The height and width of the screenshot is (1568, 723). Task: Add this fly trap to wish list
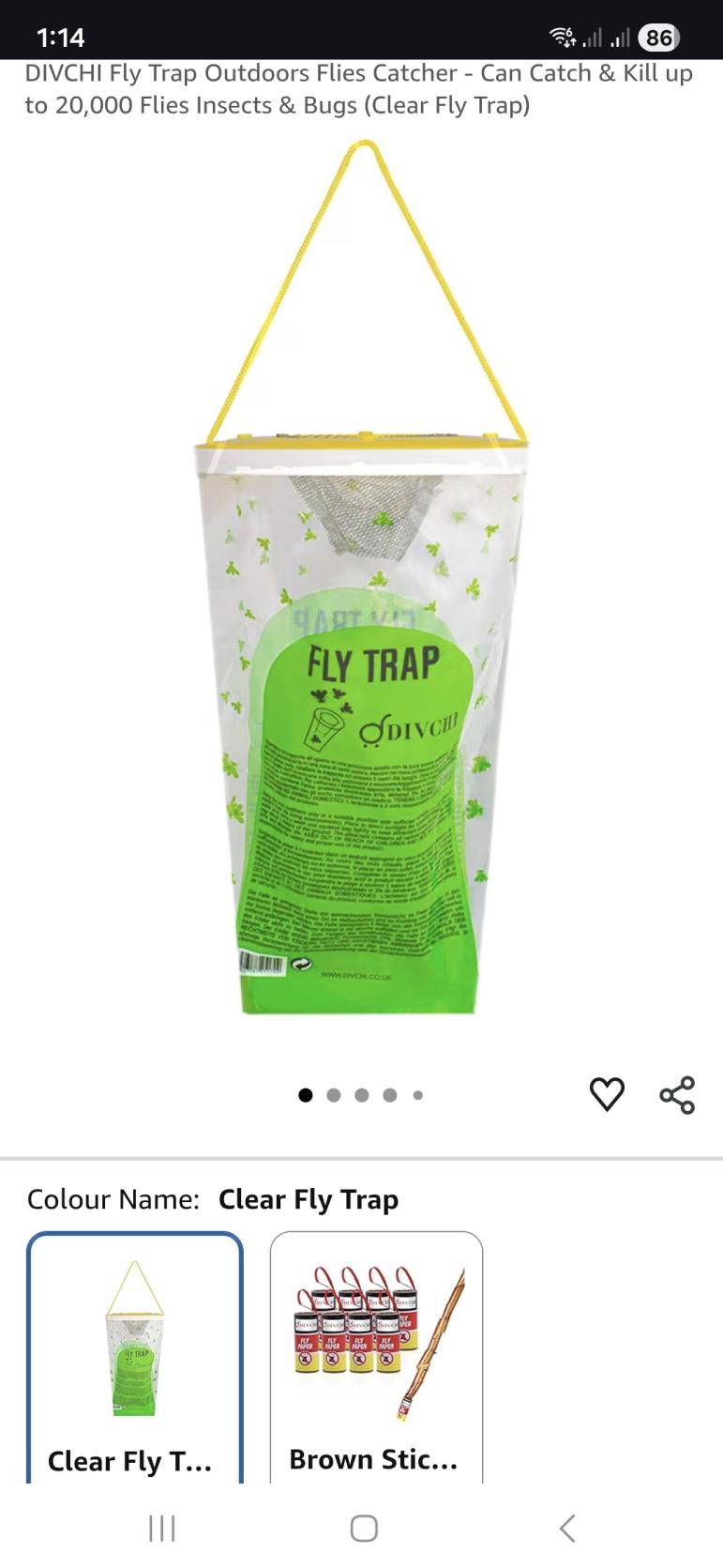coord(607,1094)
